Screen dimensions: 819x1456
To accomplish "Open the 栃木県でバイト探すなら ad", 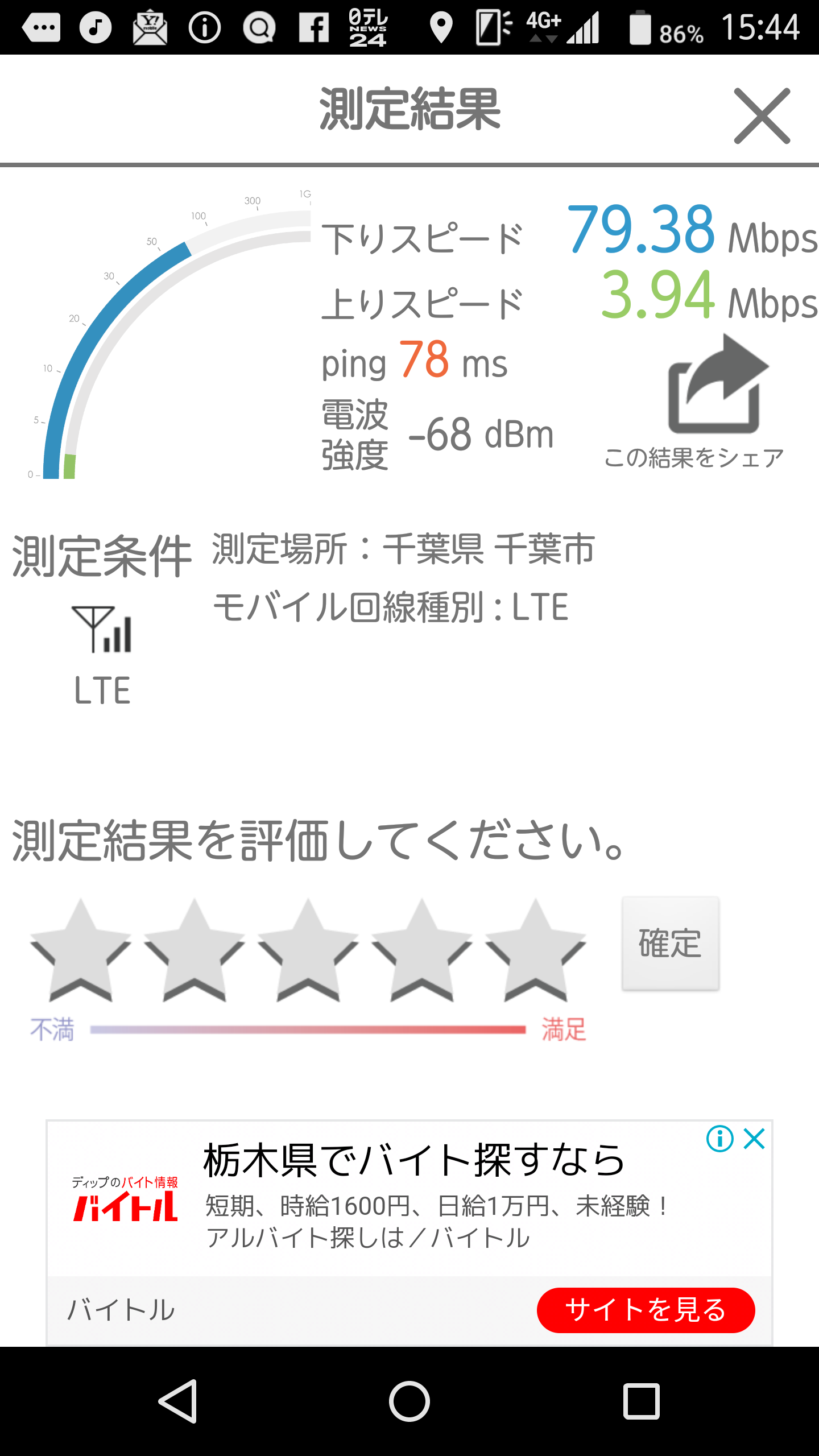I will (x=414, y=1160).
